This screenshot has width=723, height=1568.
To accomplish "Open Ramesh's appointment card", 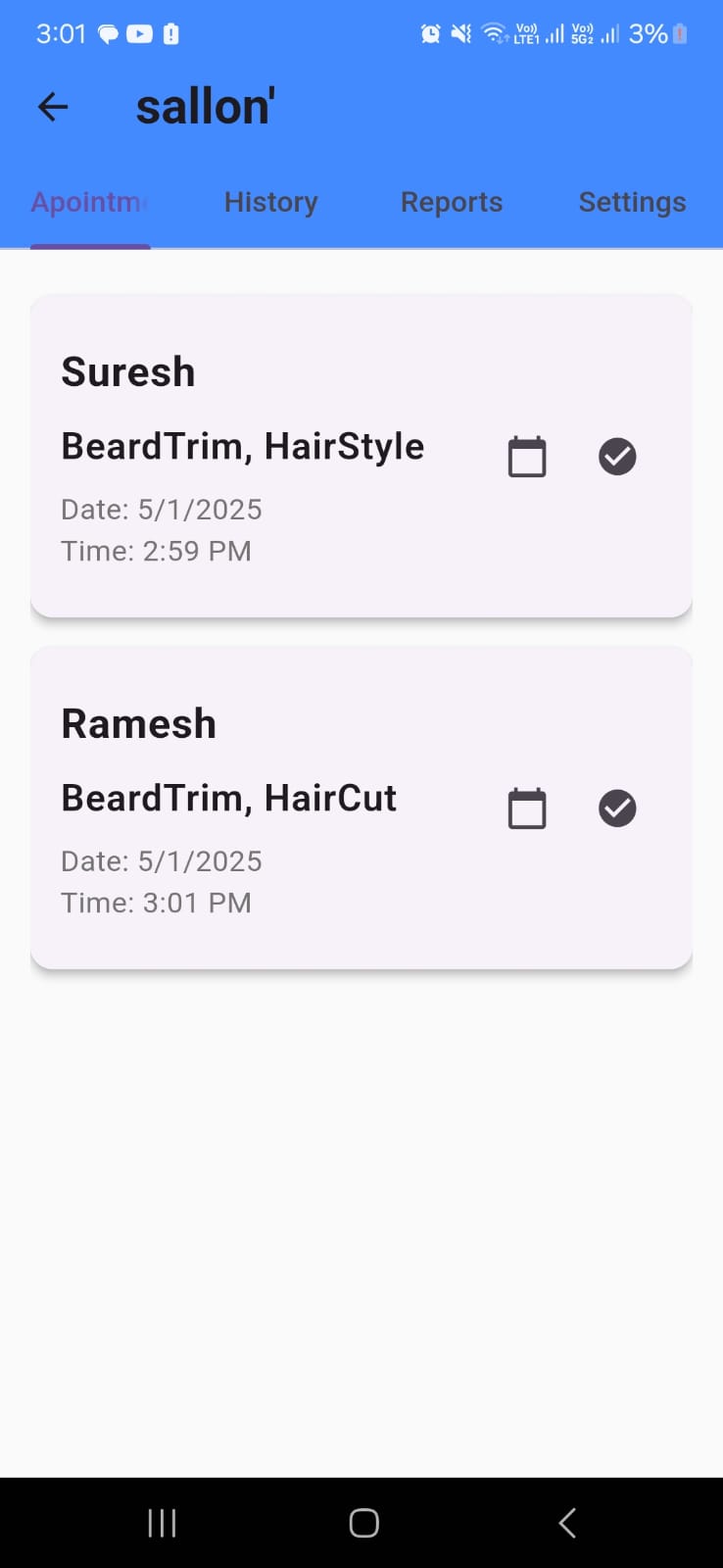I will [361, 808].
